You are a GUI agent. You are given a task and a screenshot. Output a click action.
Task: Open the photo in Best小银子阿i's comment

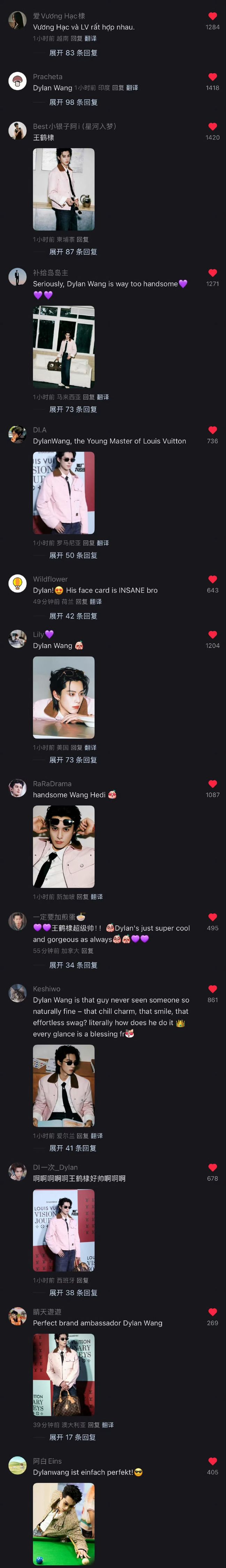pyautogui.click(x=64, y=189)
